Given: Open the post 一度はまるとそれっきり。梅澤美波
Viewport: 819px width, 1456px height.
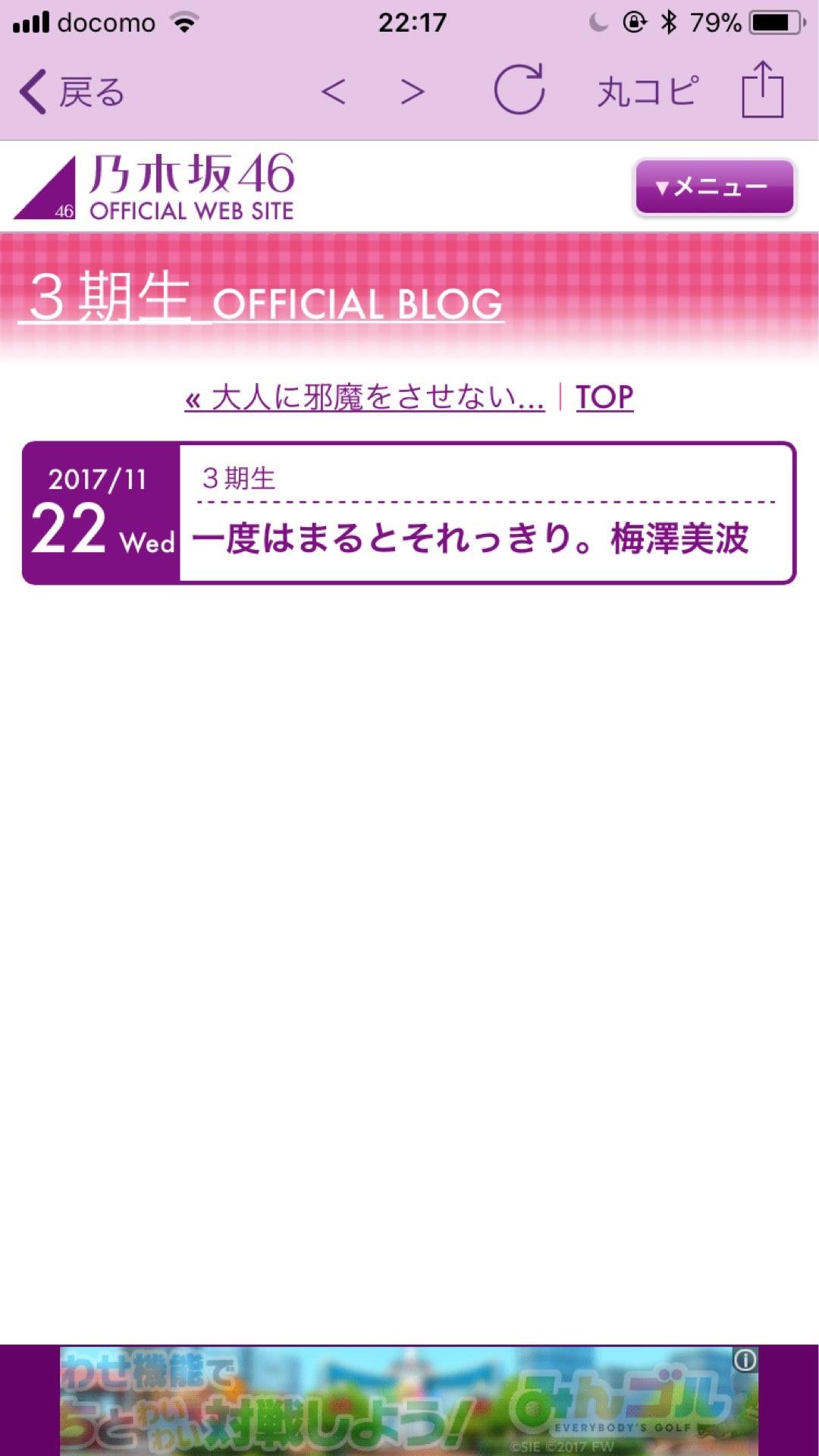Looking at the screenshot, I should [x=470, y=538].
